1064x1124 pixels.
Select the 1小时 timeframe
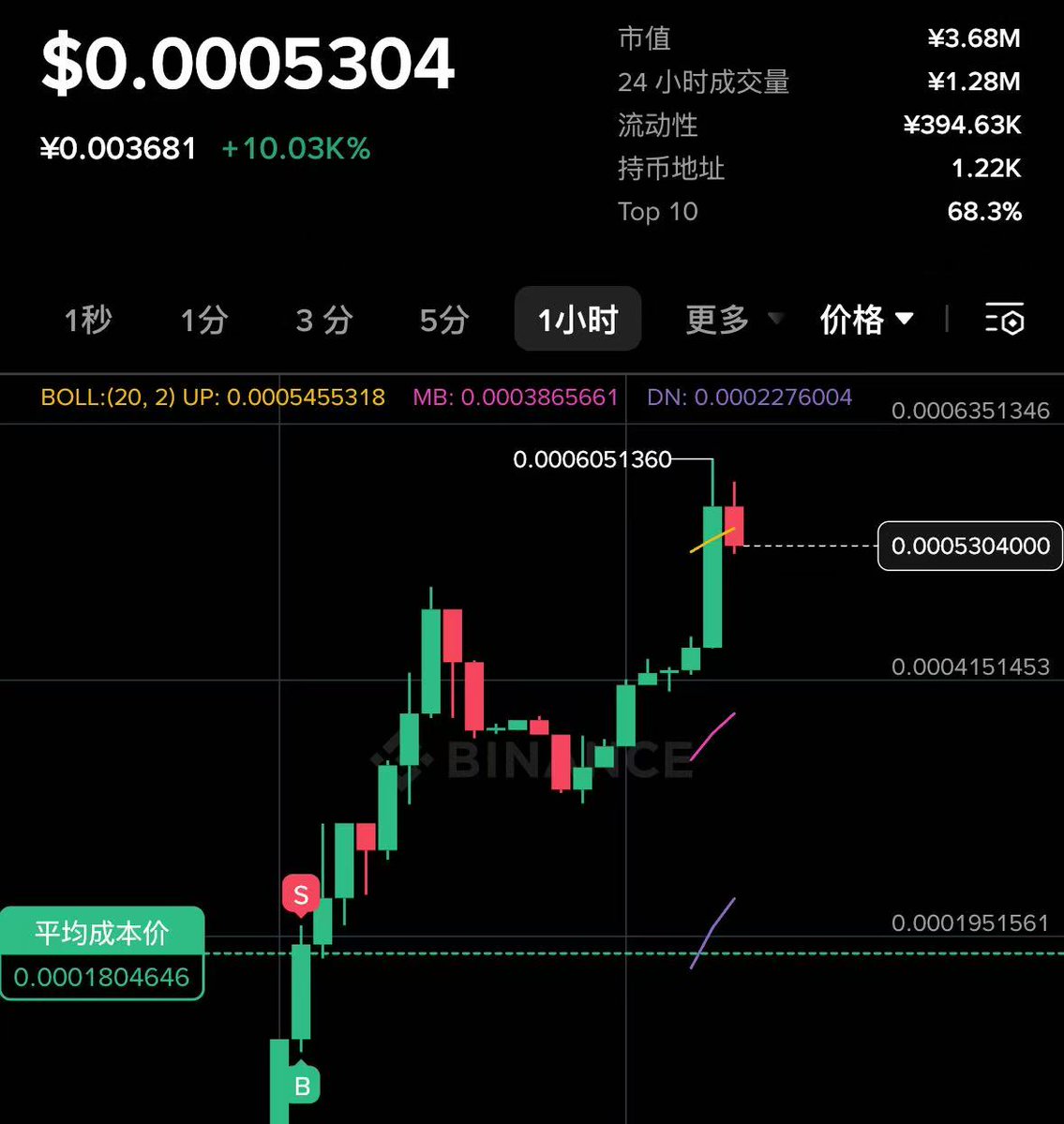click(x=577, y=320)
